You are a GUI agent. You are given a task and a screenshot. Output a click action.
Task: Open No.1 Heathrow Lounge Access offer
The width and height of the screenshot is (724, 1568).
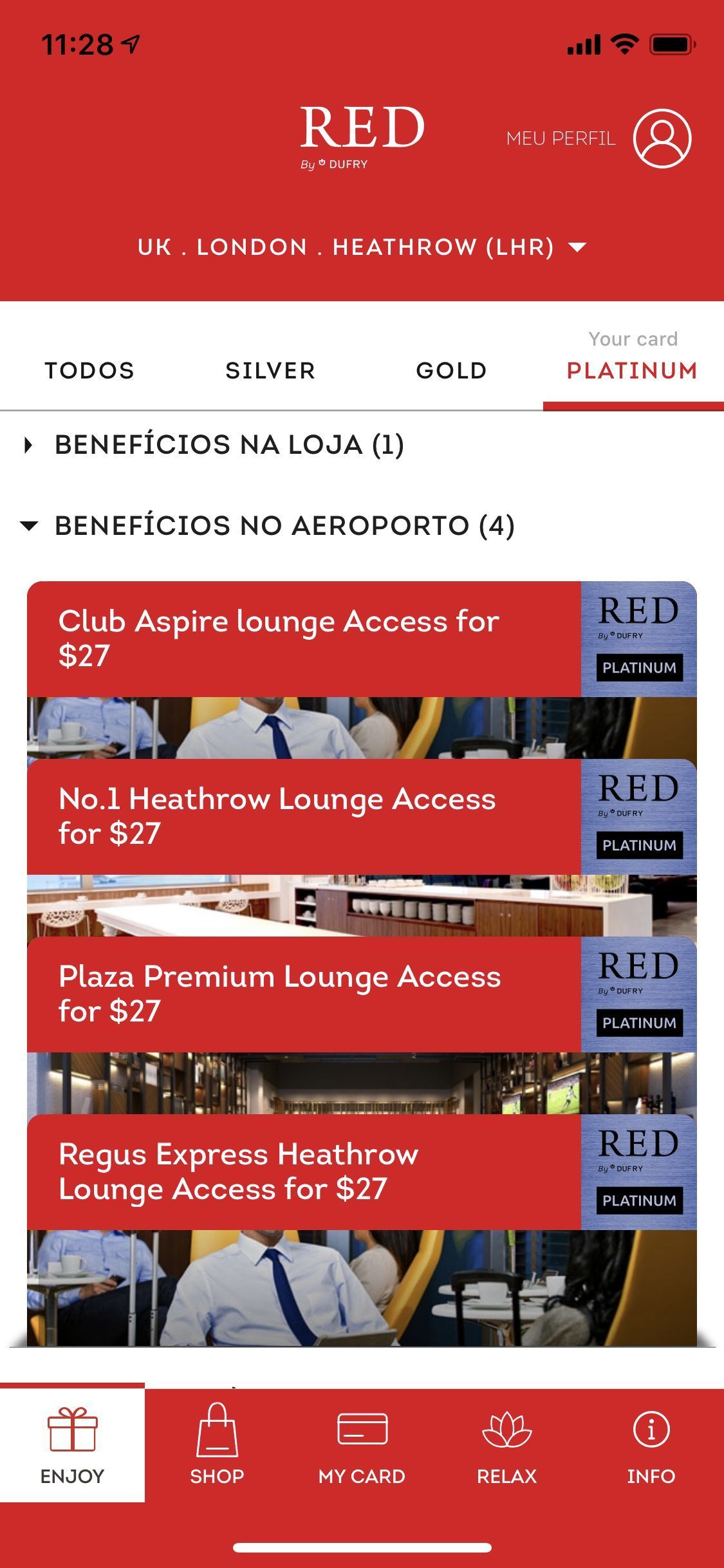click(x=362, y=847)
